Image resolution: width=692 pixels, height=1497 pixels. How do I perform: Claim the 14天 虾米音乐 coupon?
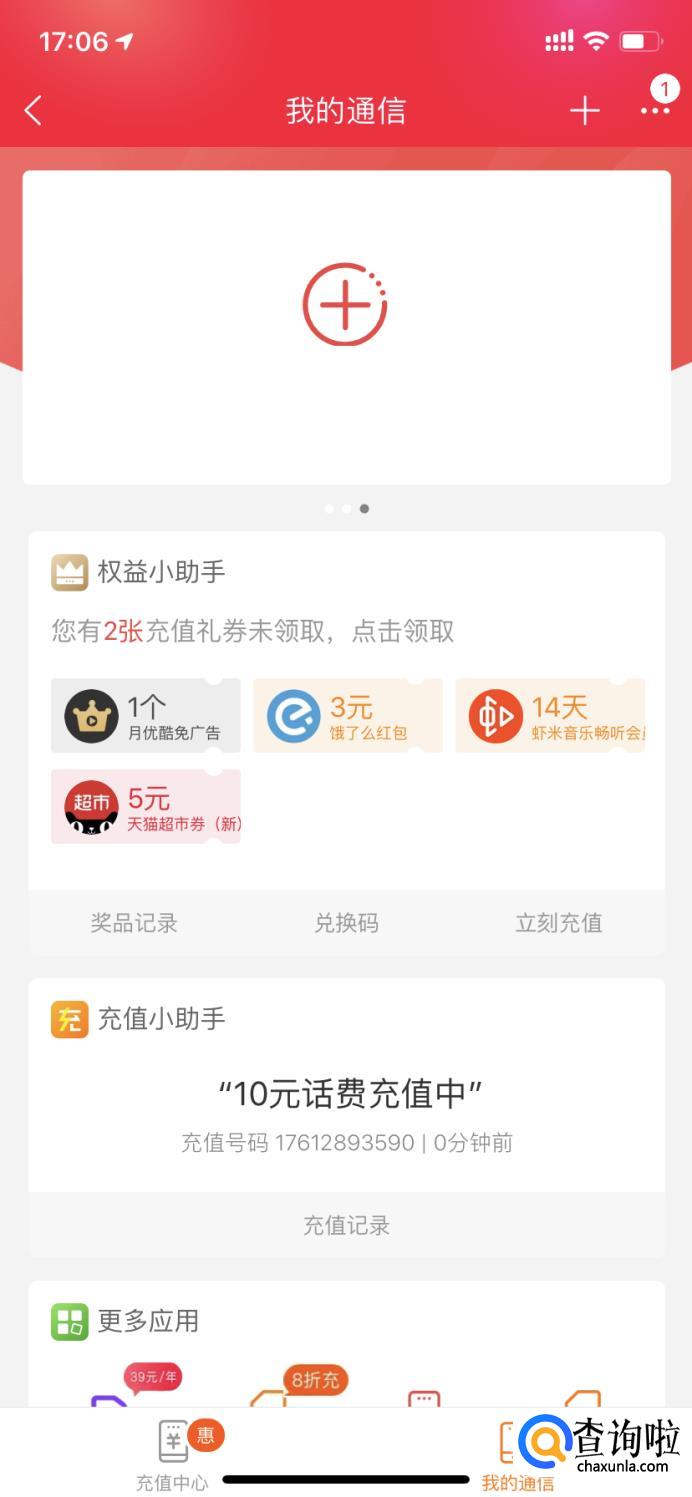[x=550, y=715]
